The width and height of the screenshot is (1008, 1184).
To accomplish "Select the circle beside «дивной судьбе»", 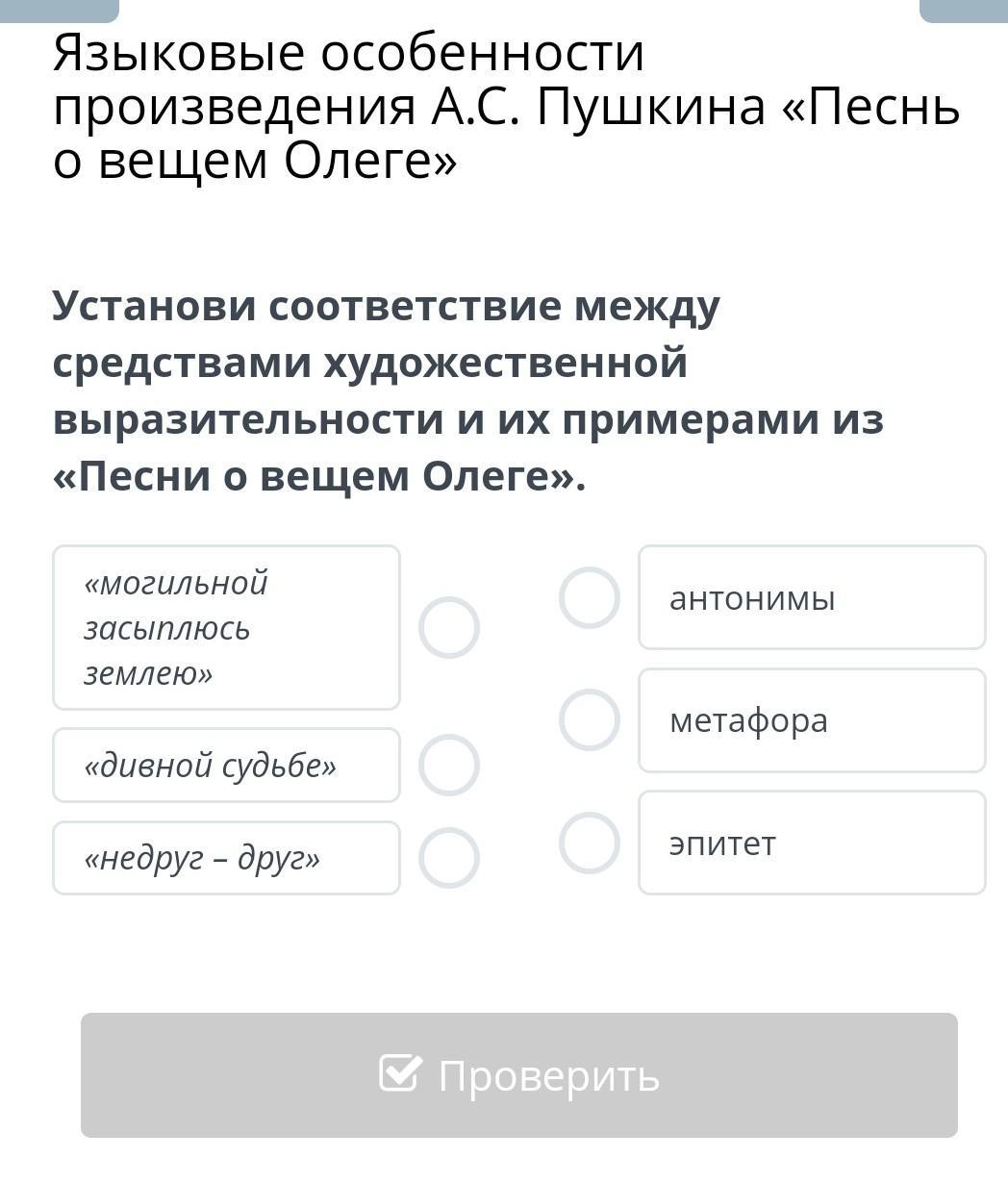I will pos(449,765).
